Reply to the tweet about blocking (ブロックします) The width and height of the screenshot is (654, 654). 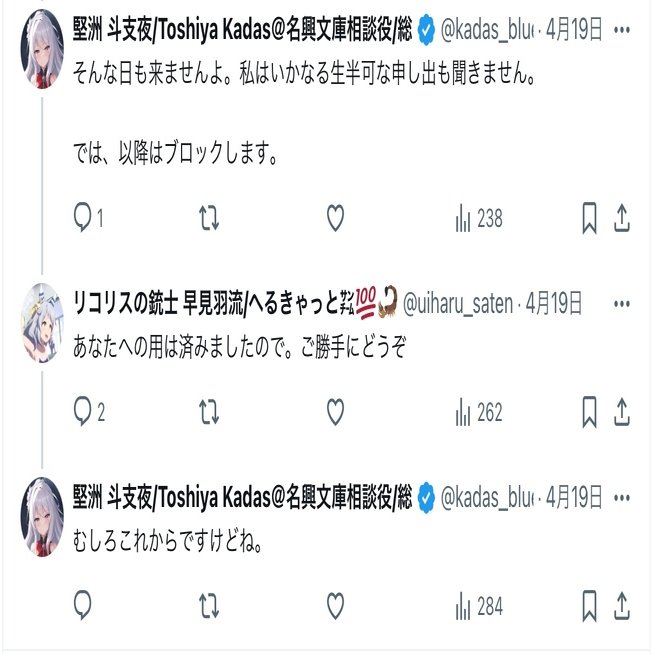pyautogui.click(x=84, y=217)
